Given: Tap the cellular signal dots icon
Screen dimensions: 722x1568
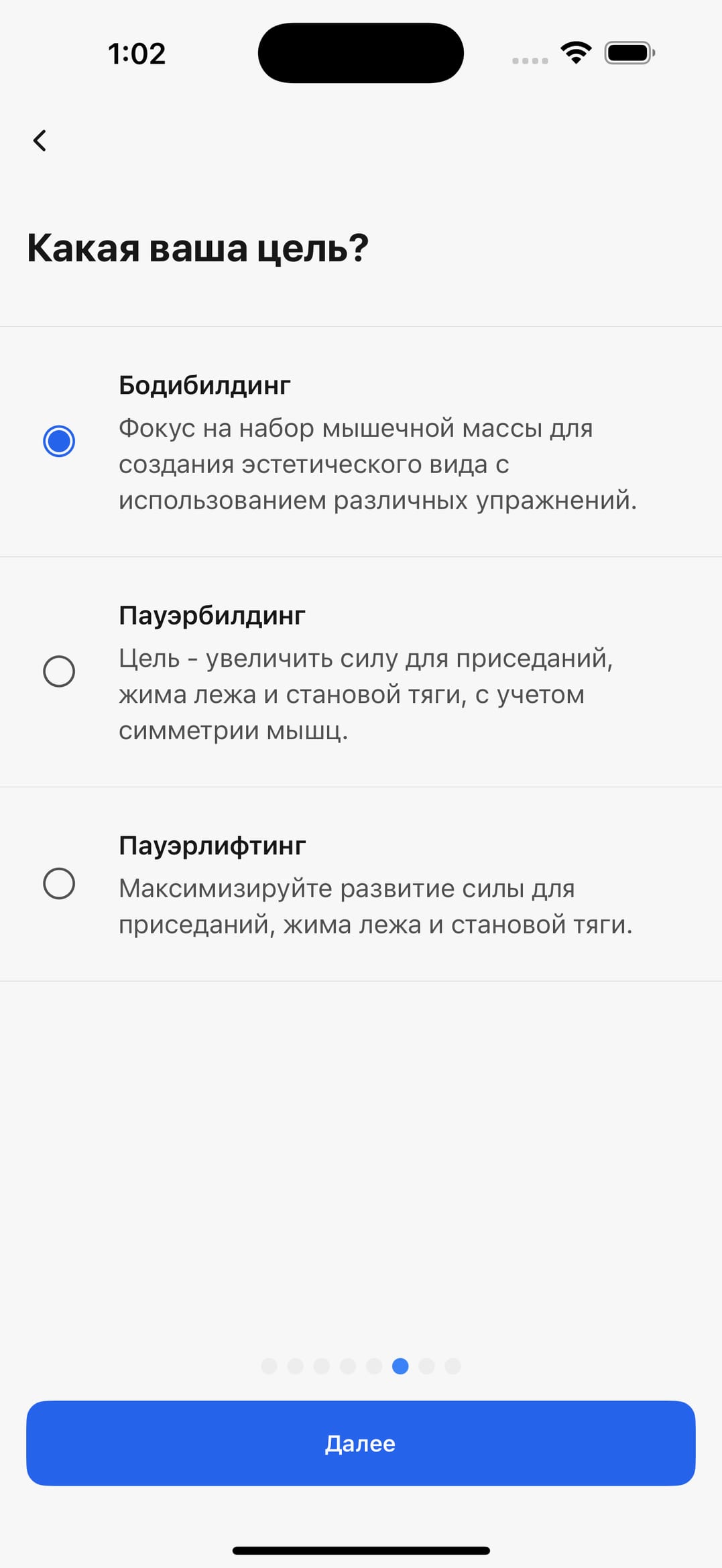Looking at the screenshot, I should (528, 60).
